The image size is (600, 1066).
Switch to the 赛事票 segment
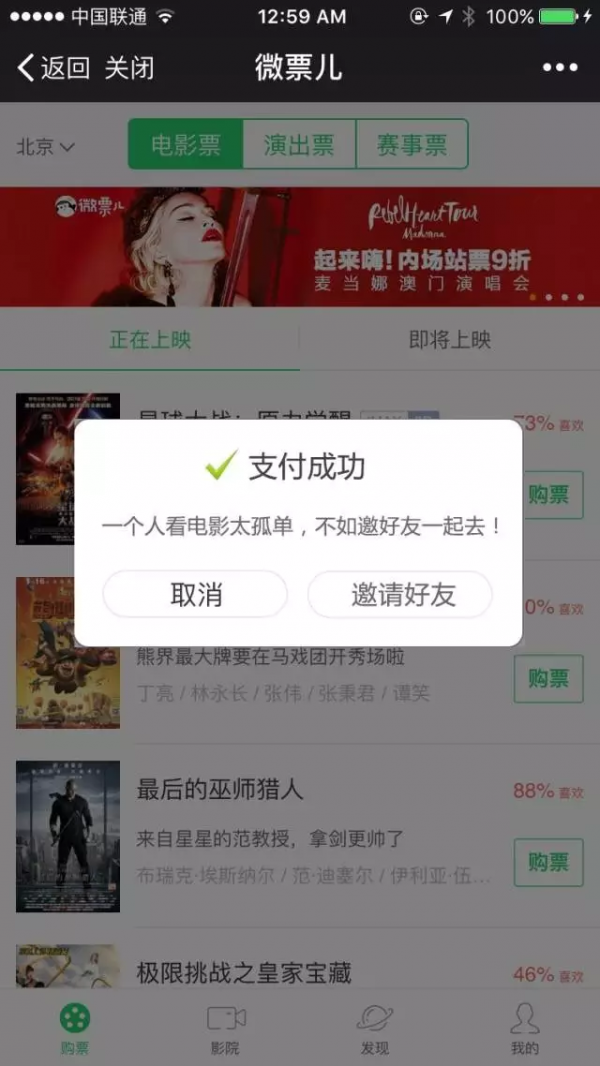click(x=412, y=145)
